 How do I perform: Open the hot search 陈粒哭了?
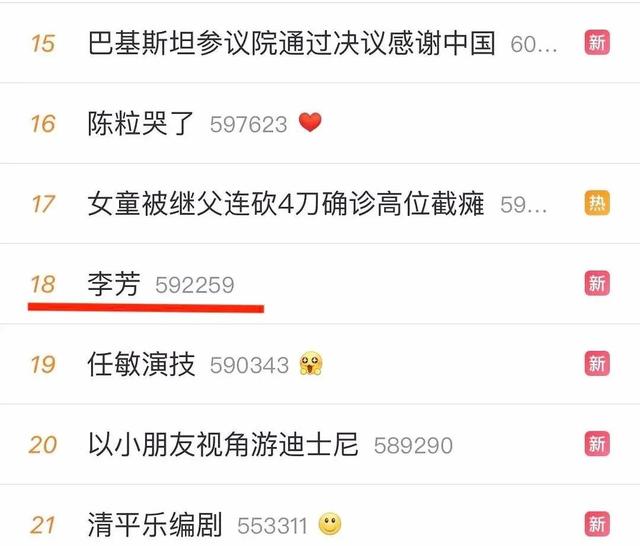141,124
